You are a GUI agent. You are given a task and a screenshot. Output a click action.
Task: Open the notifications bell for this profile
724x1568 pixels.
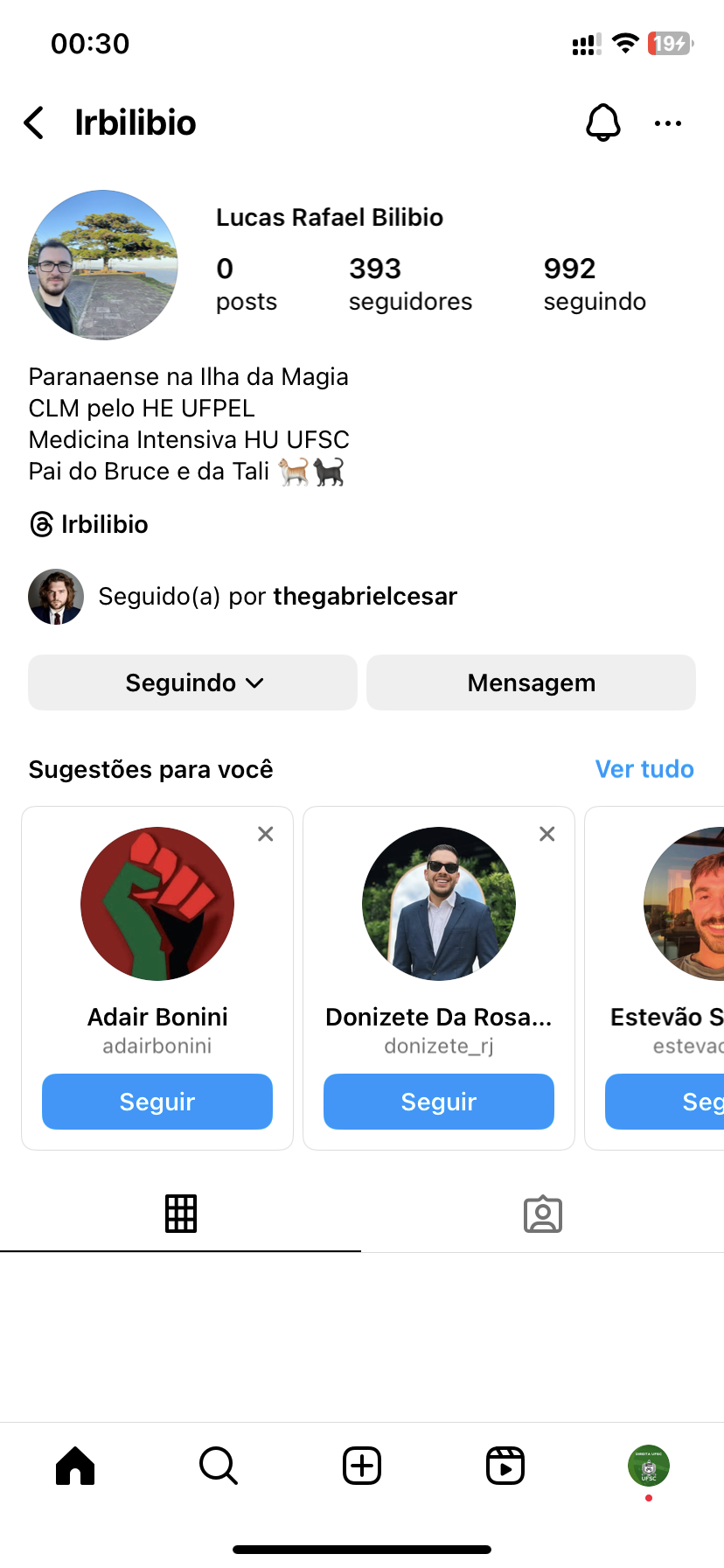click(x=602, y=123)
